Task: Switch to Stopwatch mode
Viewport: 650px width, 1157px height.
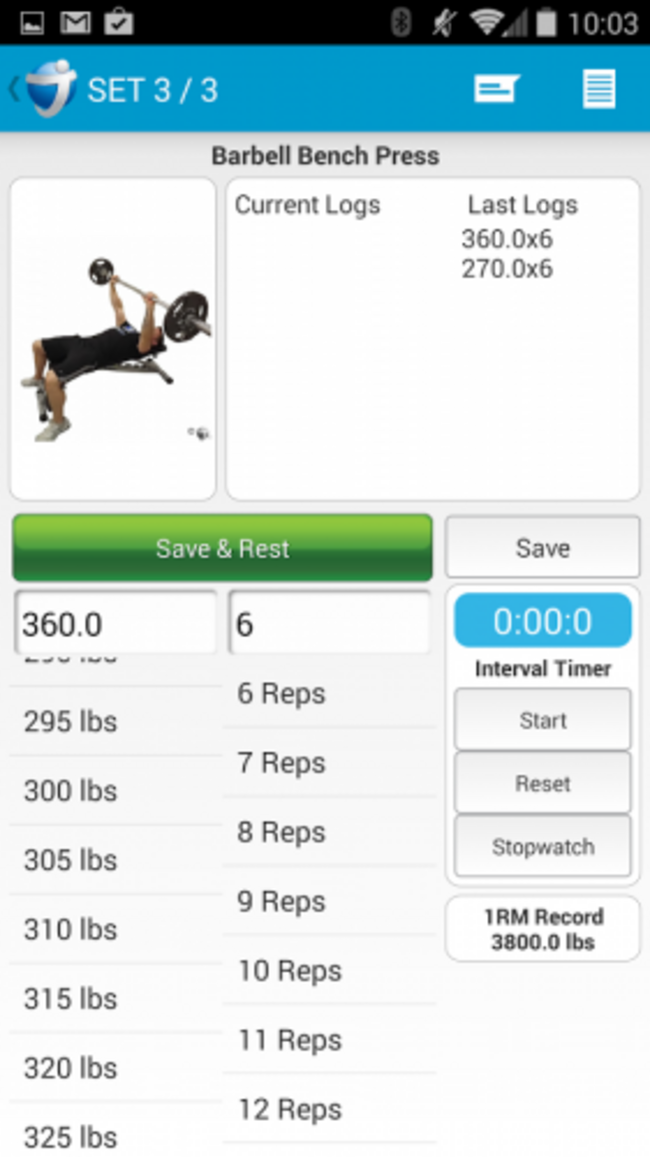Action: (542, 847)
